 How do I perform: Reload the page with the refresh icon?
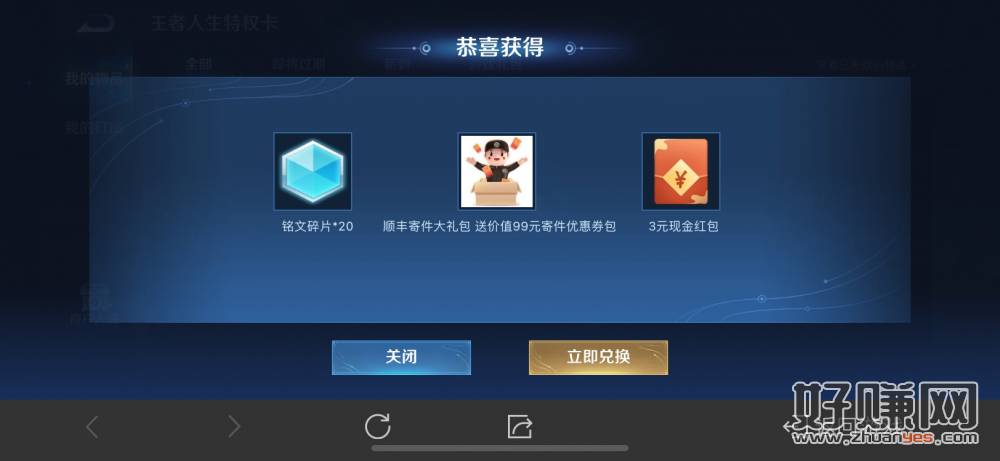(377, 427)
